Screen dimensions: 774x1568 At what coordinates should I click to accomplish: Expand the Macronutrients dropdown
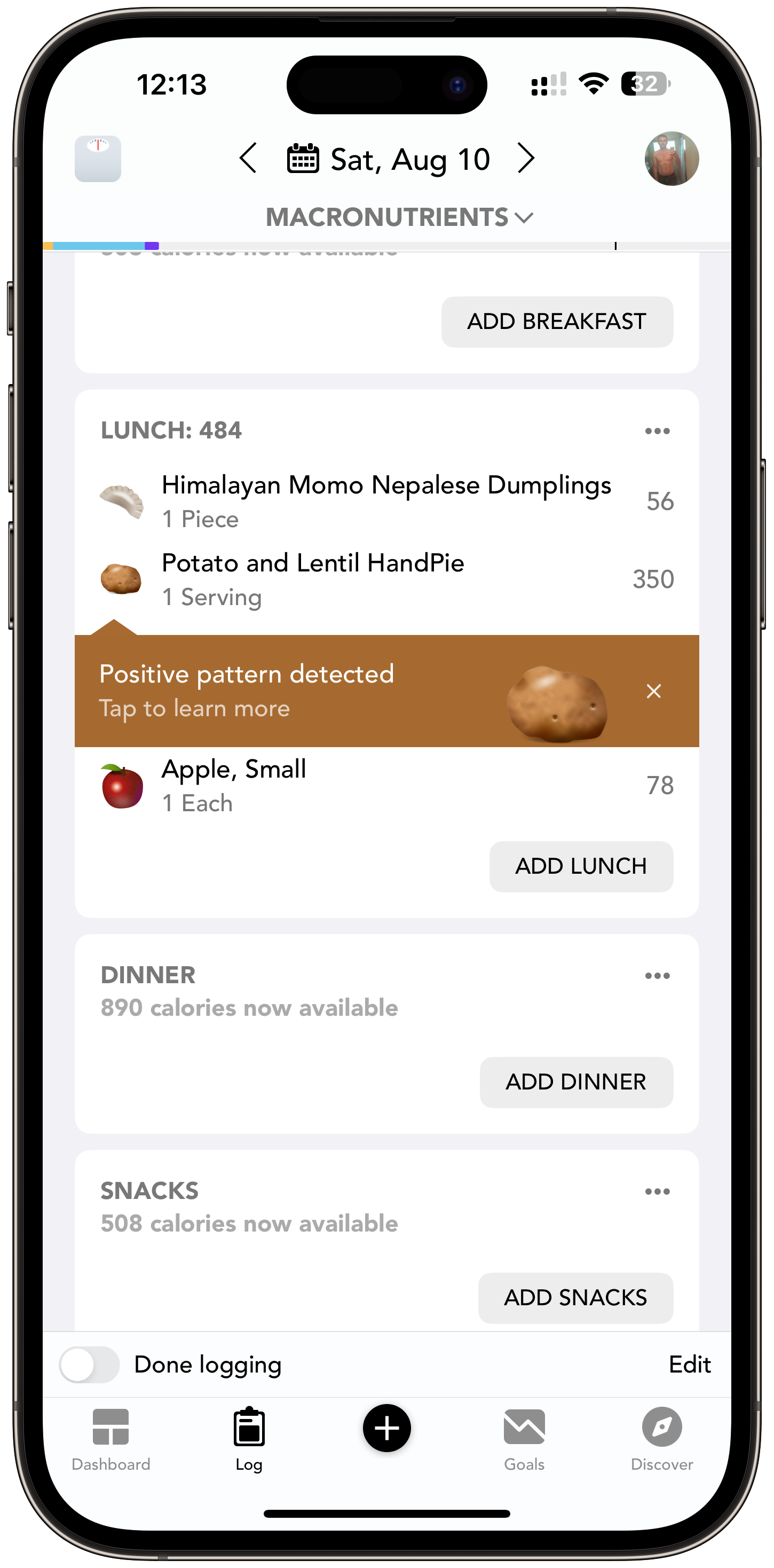click(399, 217)
